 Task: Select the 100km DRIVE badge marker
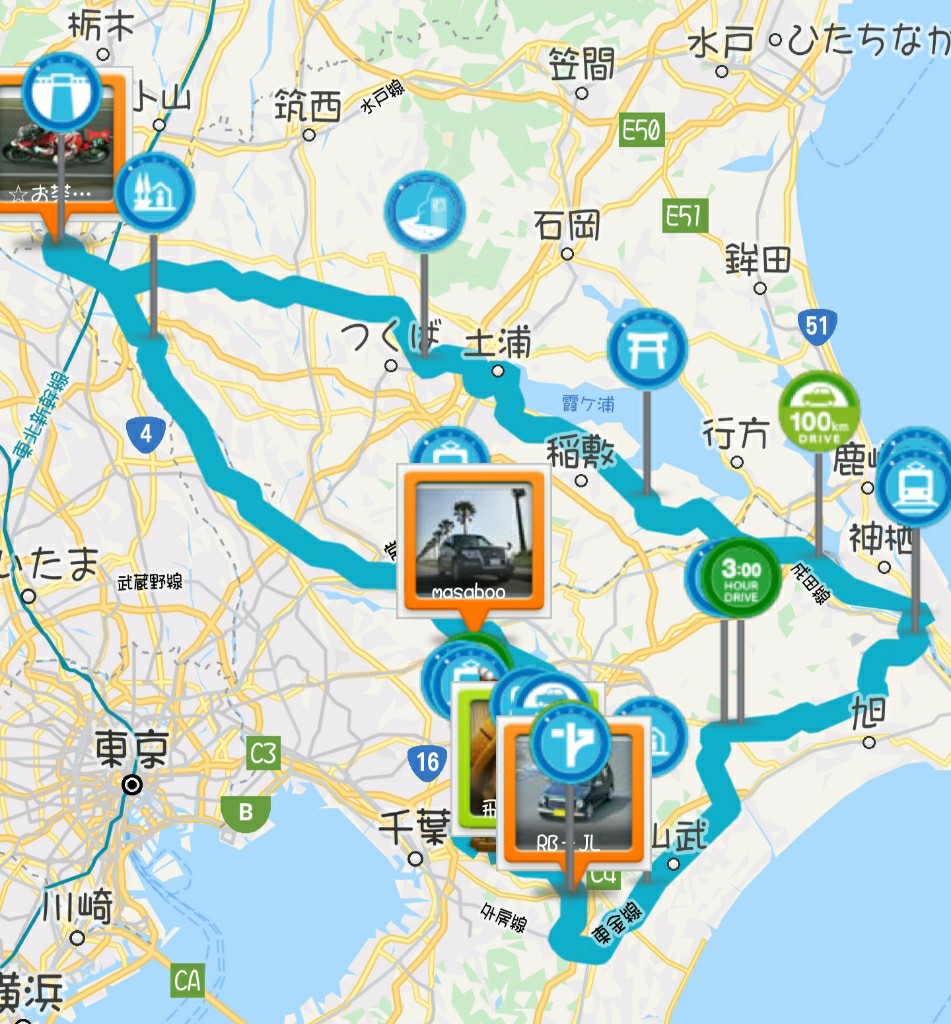(819, 411)
